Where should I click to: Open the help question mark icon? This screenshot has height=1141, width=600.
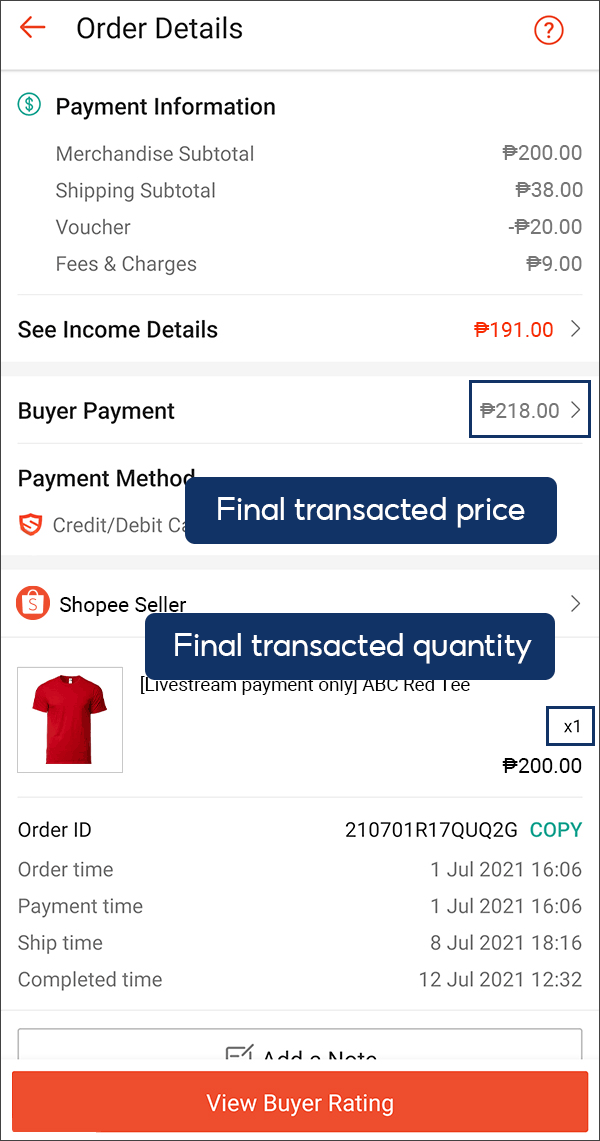549,30
